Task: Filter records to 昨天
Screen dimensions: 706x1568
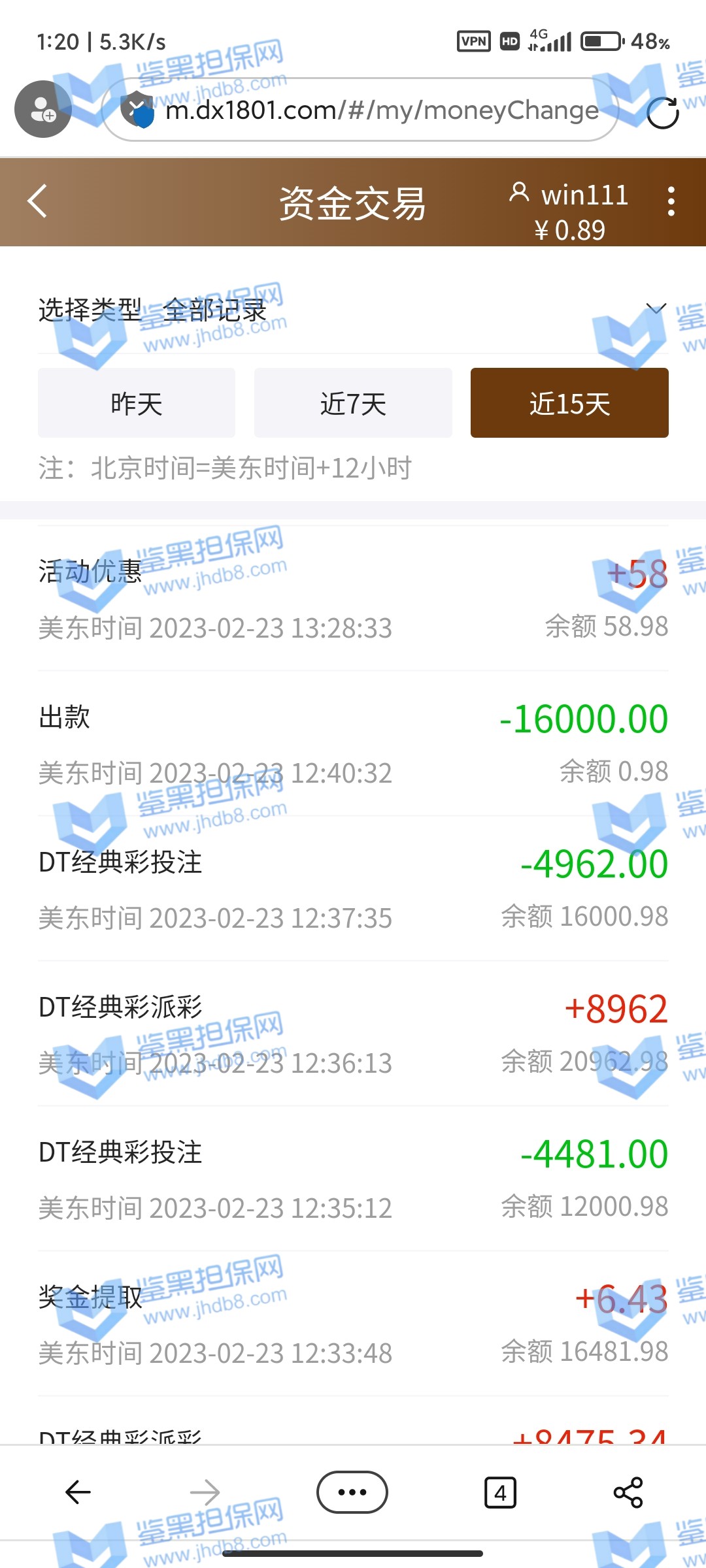Action: point(137,403)
